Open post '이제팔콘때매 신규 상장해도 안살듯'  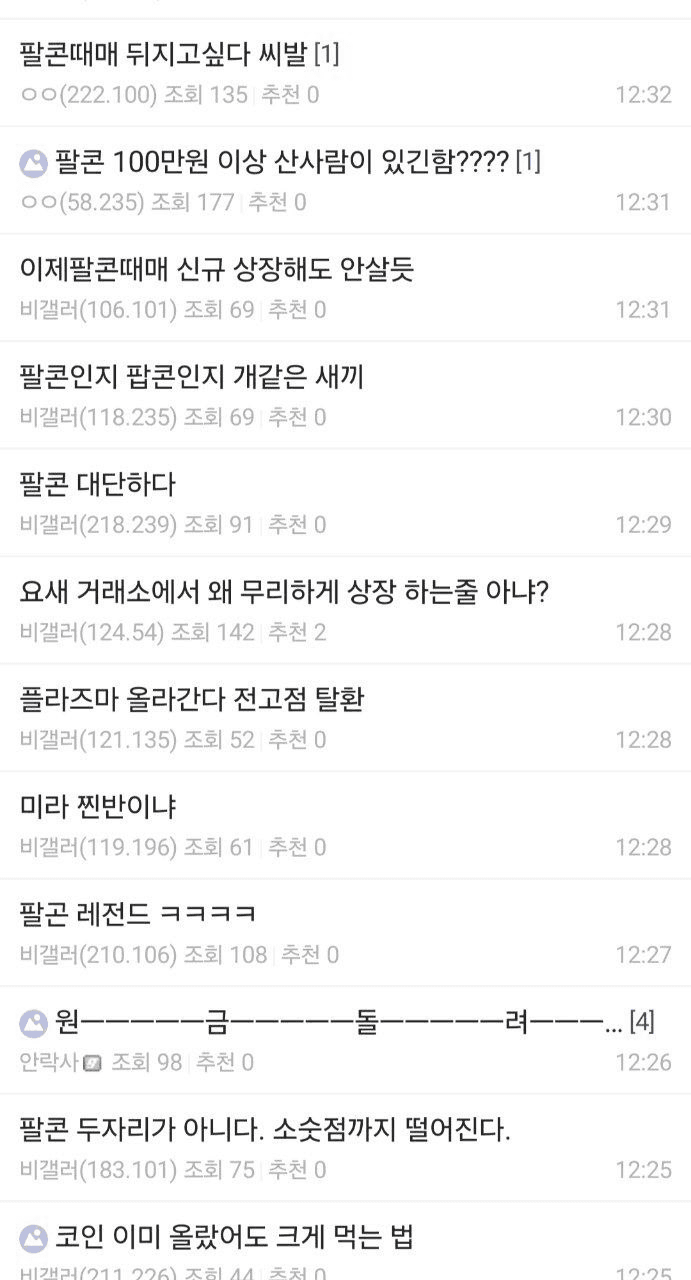(217, 269)
